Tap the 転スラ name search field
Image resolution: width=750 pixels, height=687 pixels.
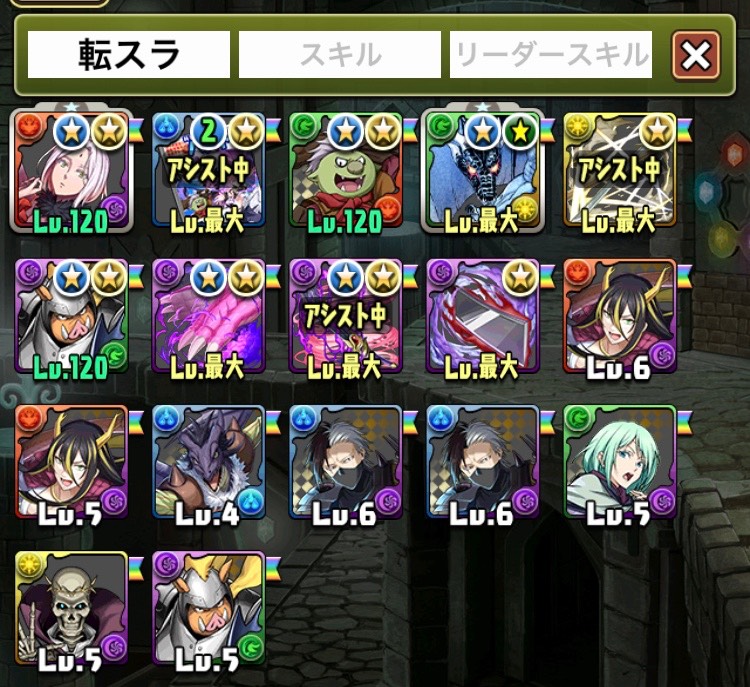(129, 55)
